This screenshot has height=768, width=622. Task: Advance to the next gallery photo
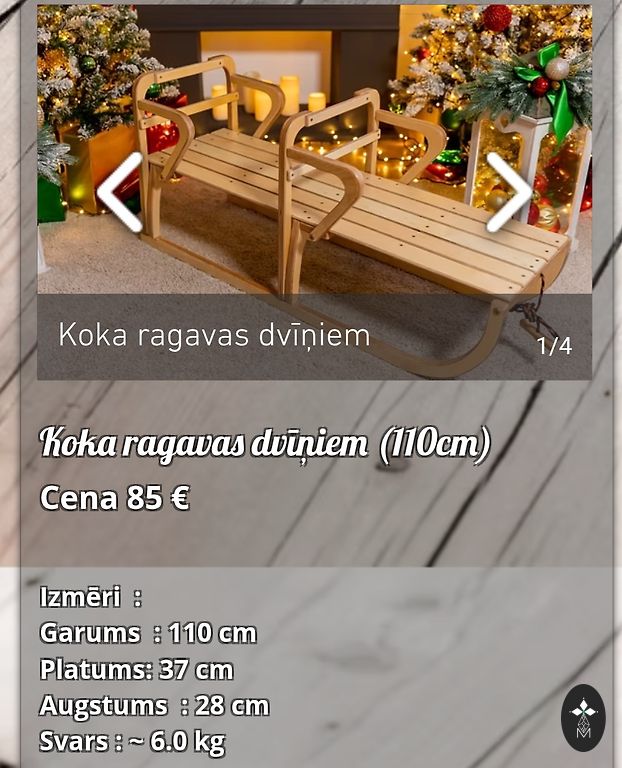509,191
